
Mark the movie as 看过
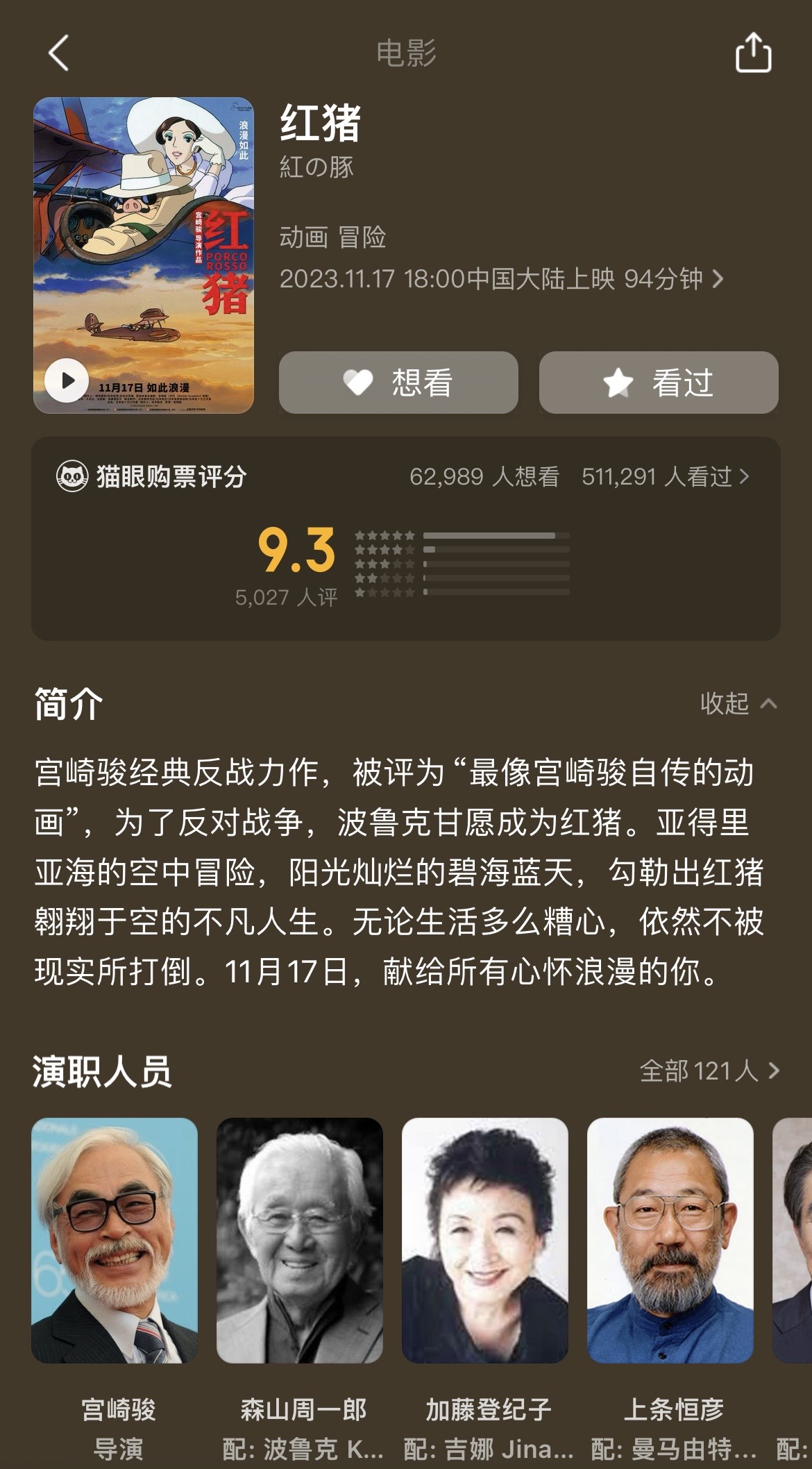659,383
